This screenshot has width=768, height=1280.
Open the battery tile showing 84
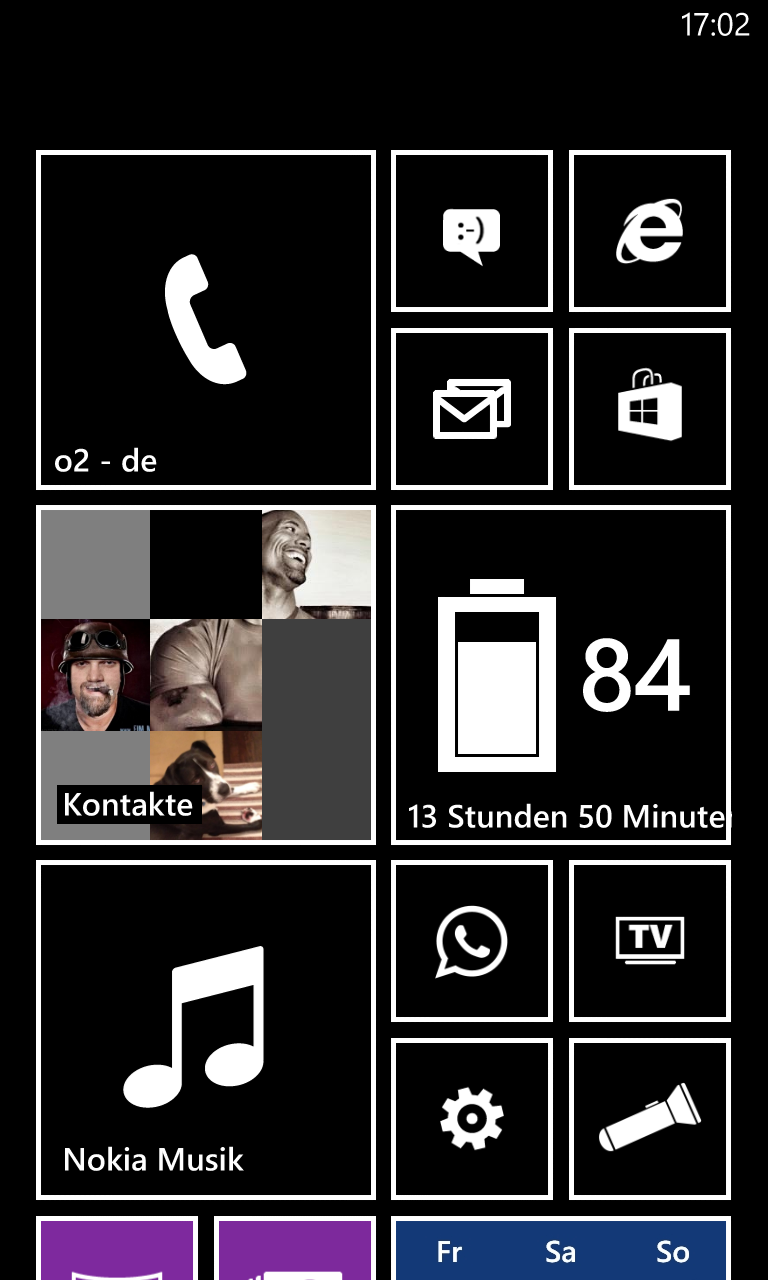(561, 675)
